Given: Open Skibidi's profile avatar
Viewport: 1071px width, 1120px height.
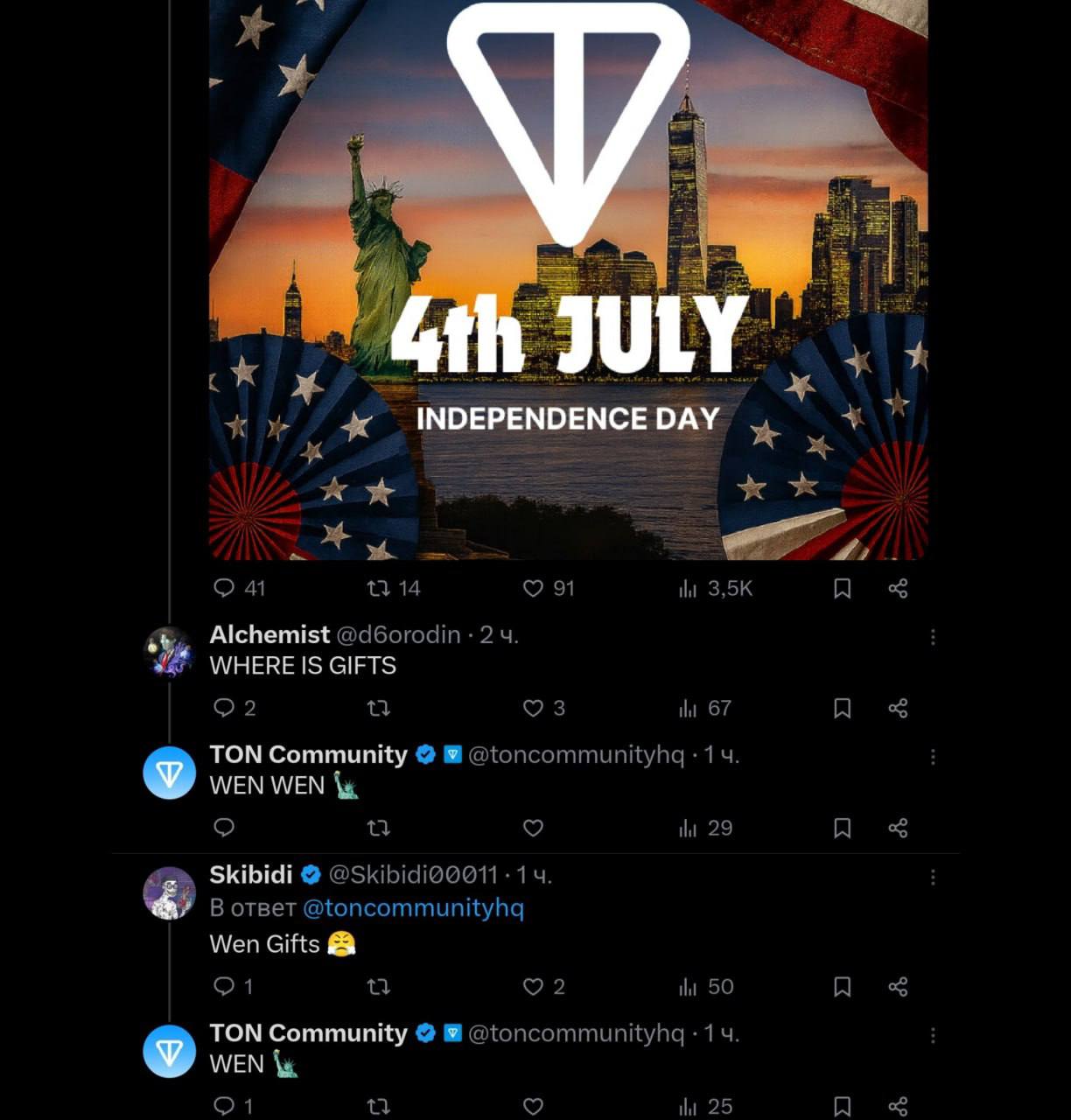Looking at the screenshot, I should 169,893.
